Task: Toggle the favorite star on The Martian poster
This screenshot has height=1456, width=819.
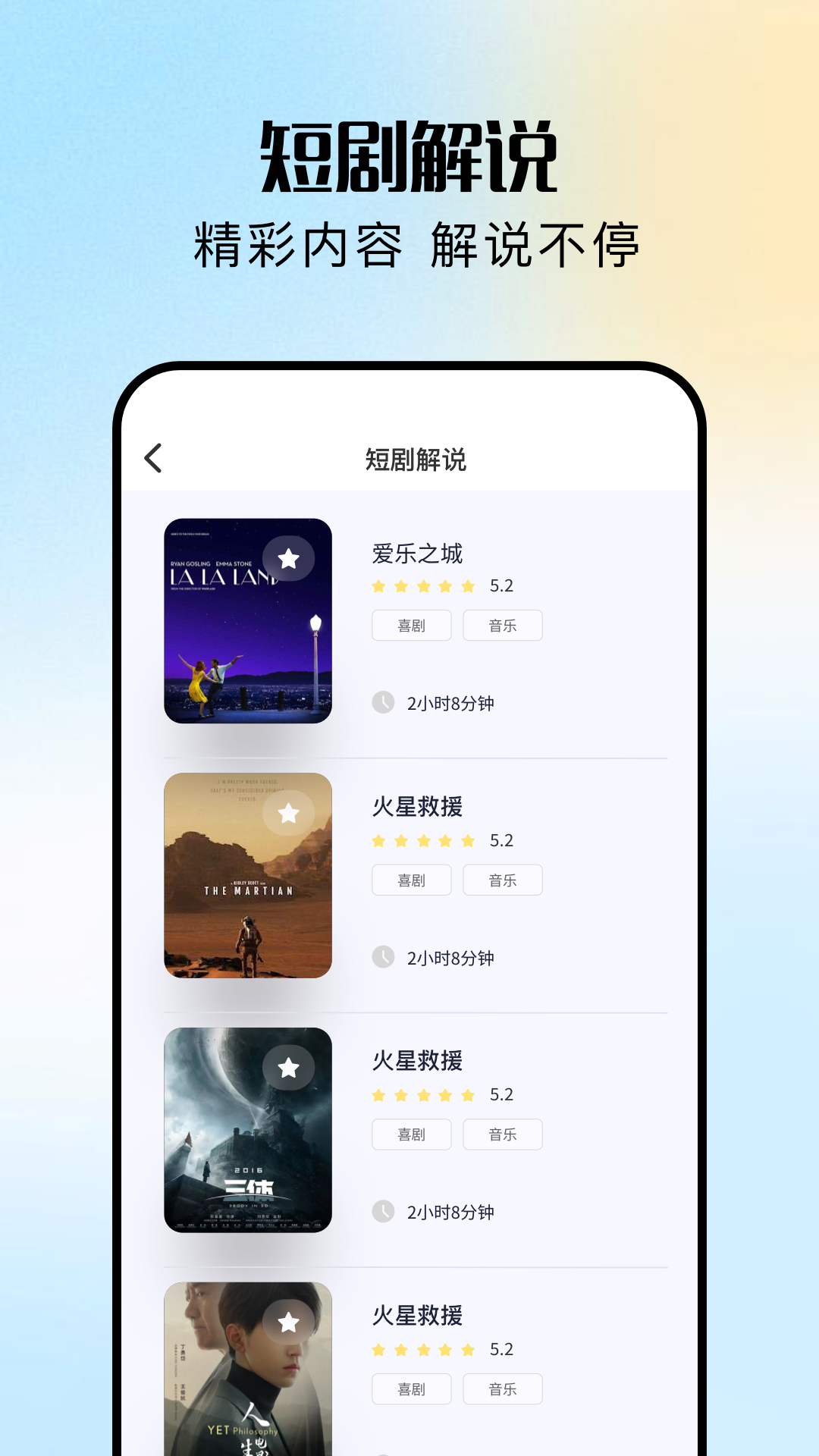Action: point(289,811)
